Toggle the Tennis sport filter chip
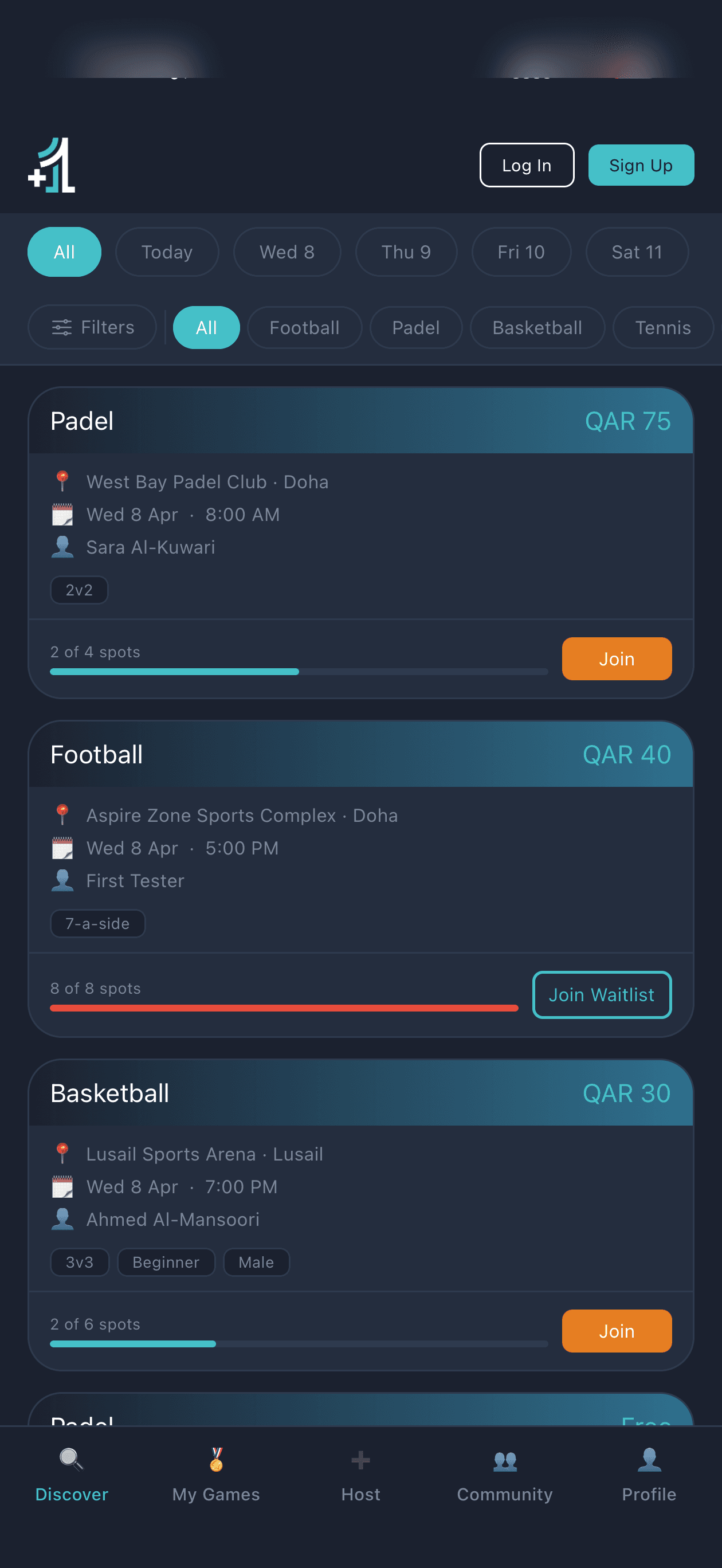This screenshot has height=1568, width=722. click(x=664, y=327)
